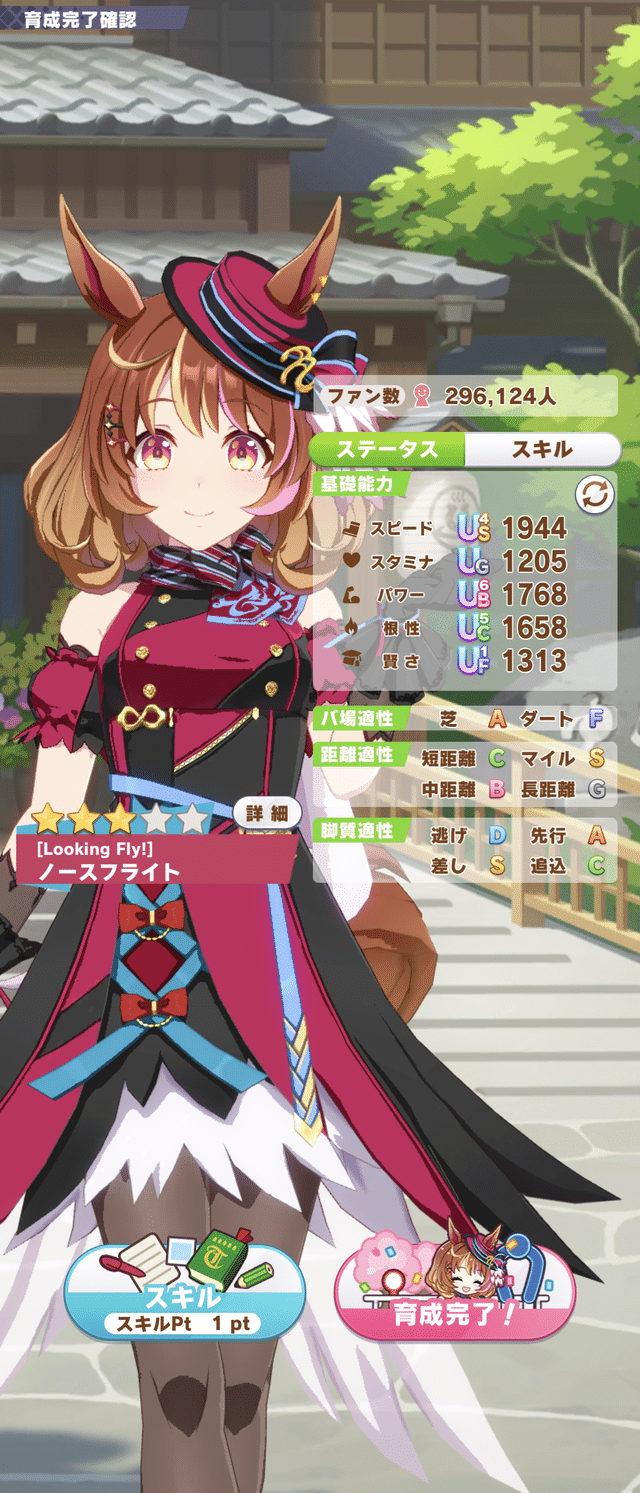
Task: Tap the refresh icon beside 基礎能力
Action: coord(593,495)
